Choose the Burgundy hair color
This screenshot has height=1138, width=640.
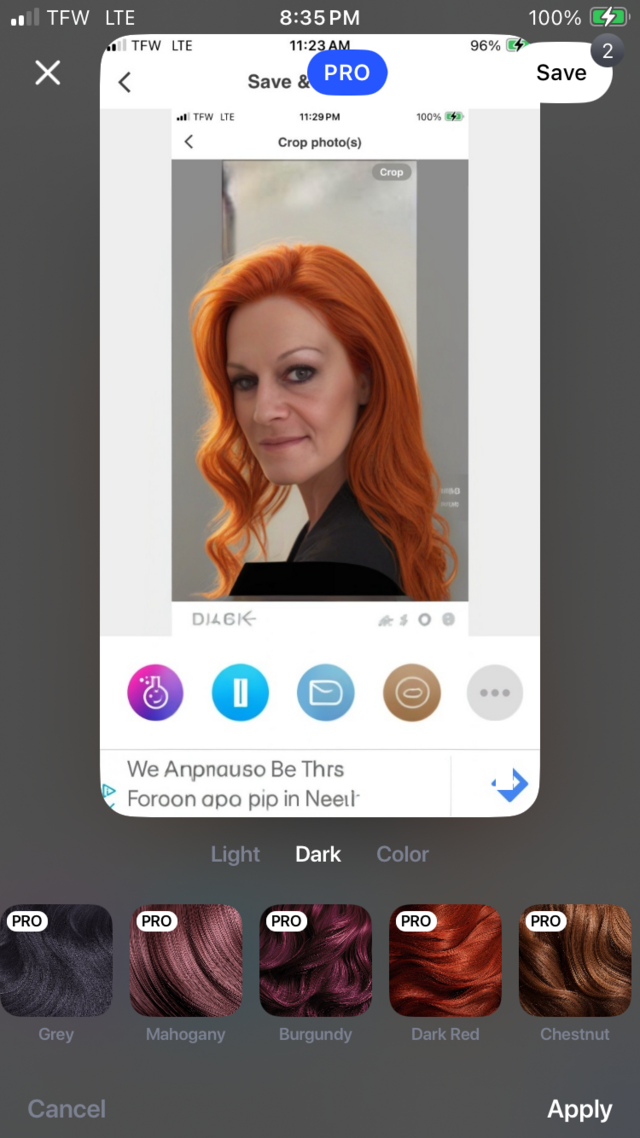[x=315, y=960]
